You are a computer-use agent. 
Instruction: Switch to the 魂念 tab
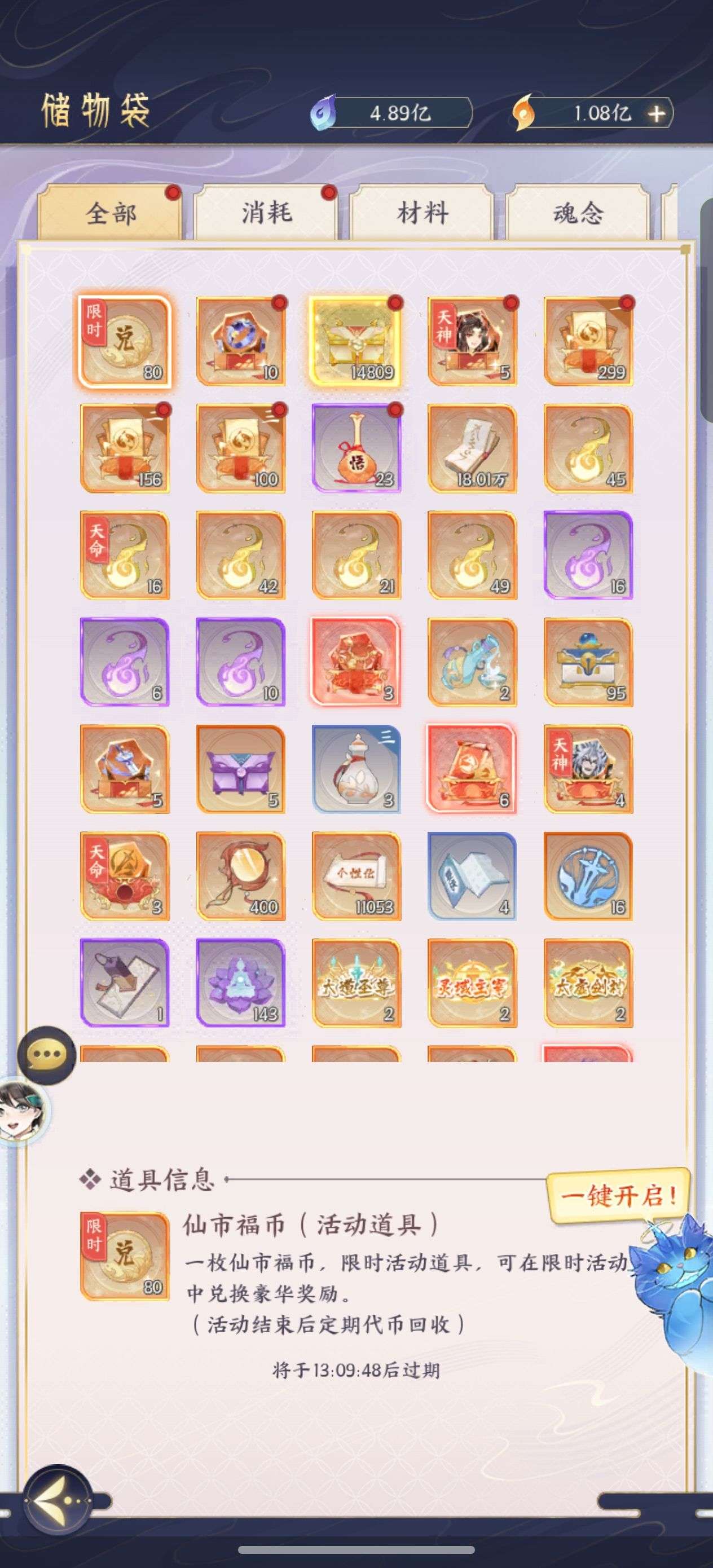[577, 213]
